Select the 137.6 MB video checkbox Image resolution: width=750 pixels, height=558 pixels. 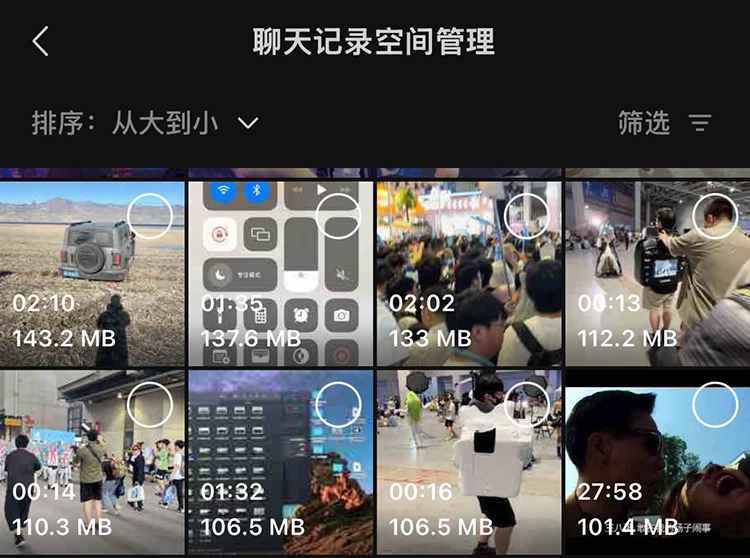tap(338, 216)
